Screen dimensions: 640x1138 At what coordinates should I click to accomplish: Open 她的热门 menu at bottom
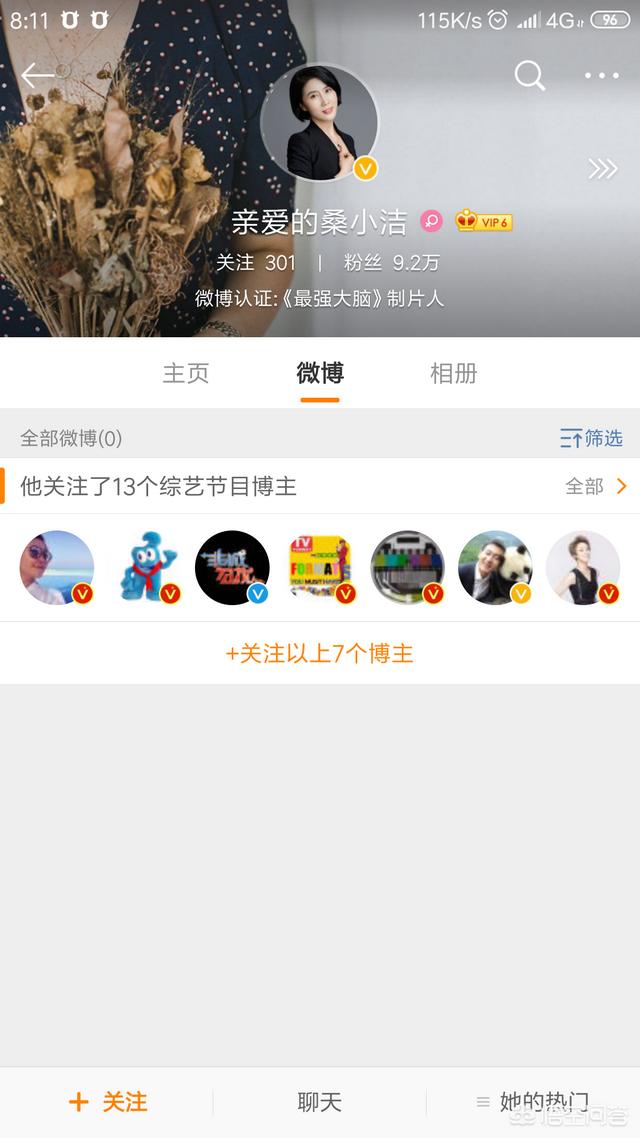(x=532, y=1102)
